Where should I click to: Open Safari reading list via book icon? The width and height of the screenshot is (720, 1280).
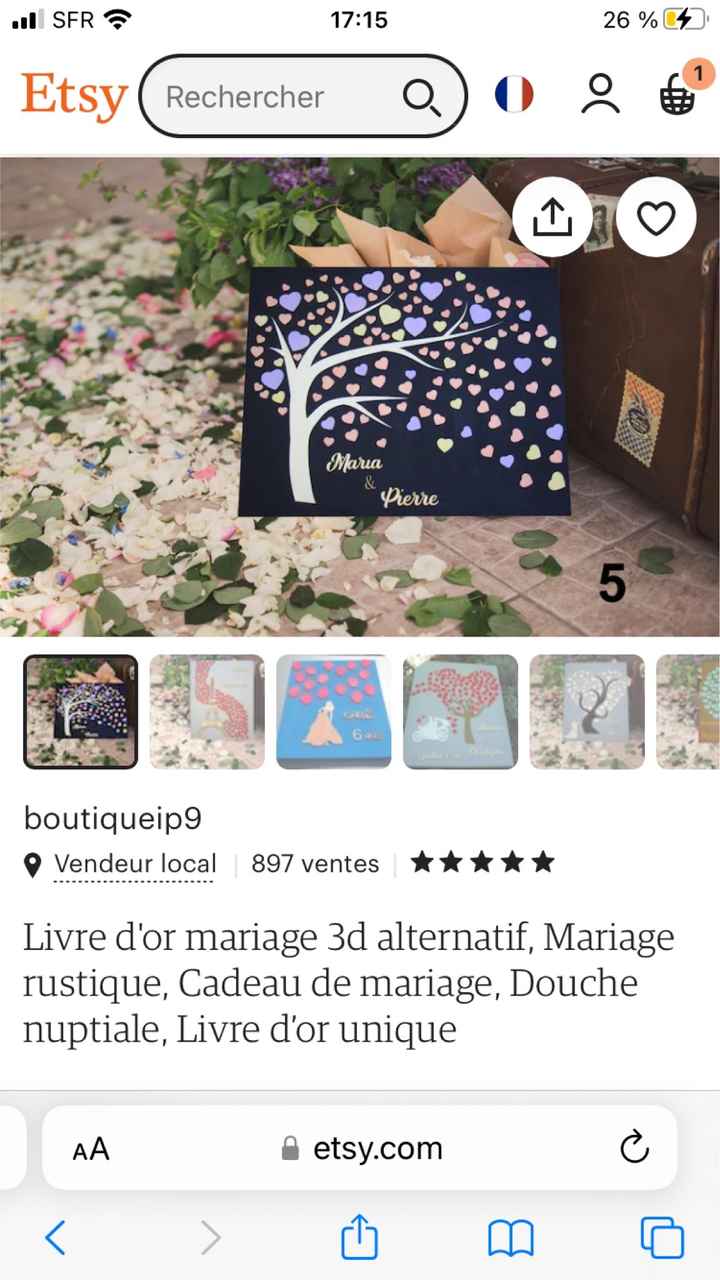tap(510, 1238)
